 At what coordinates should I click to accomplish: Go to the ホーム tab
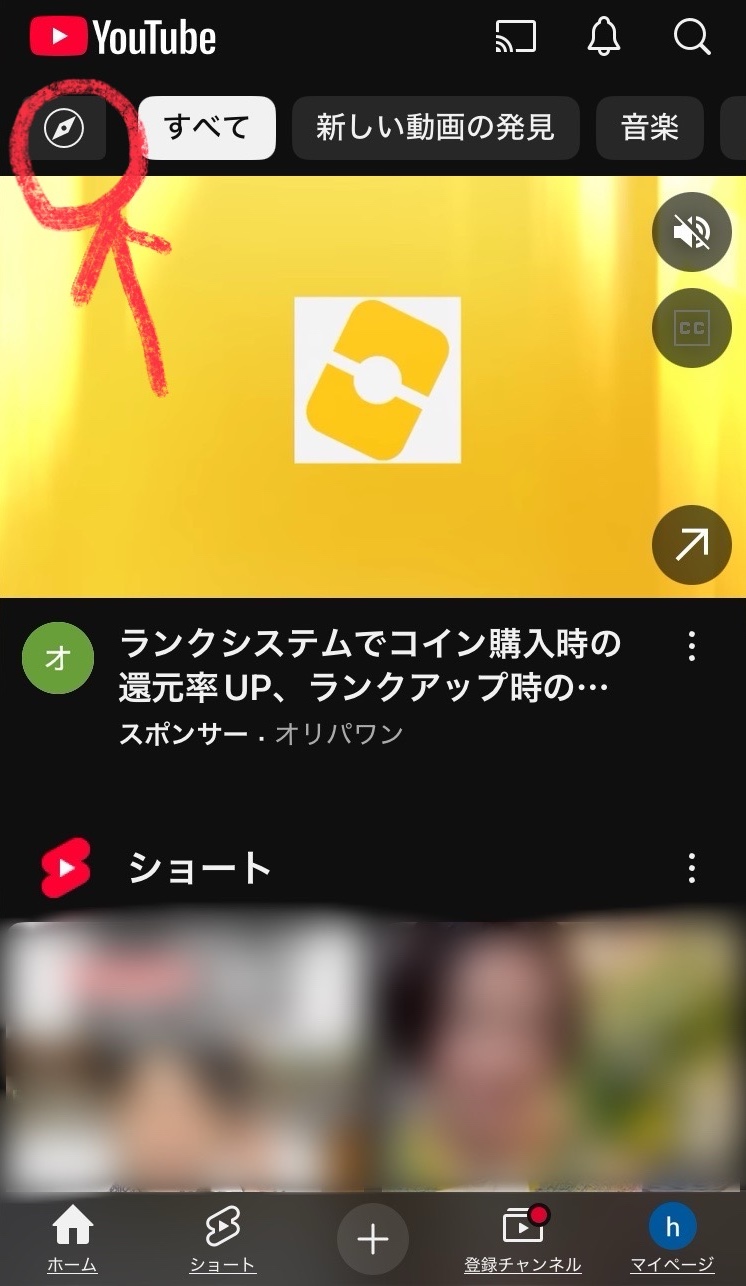[72, 1238]
